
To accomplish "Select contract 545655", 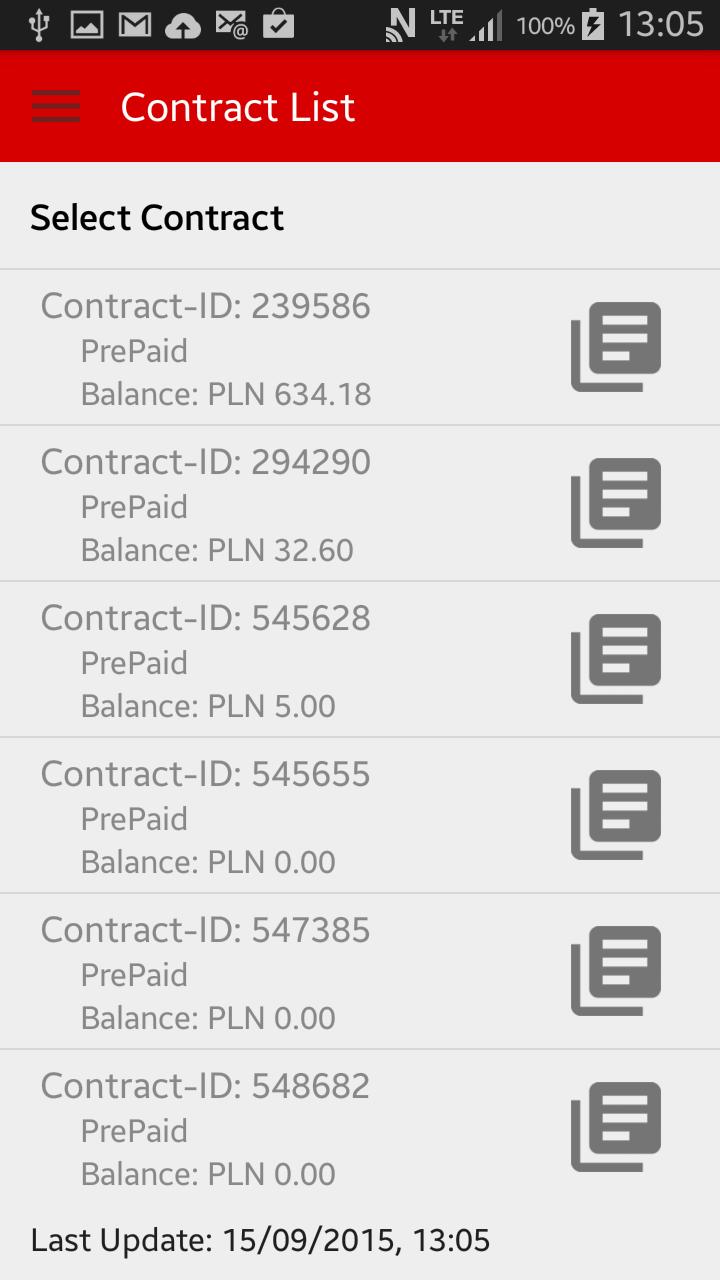I will point(206,817).
